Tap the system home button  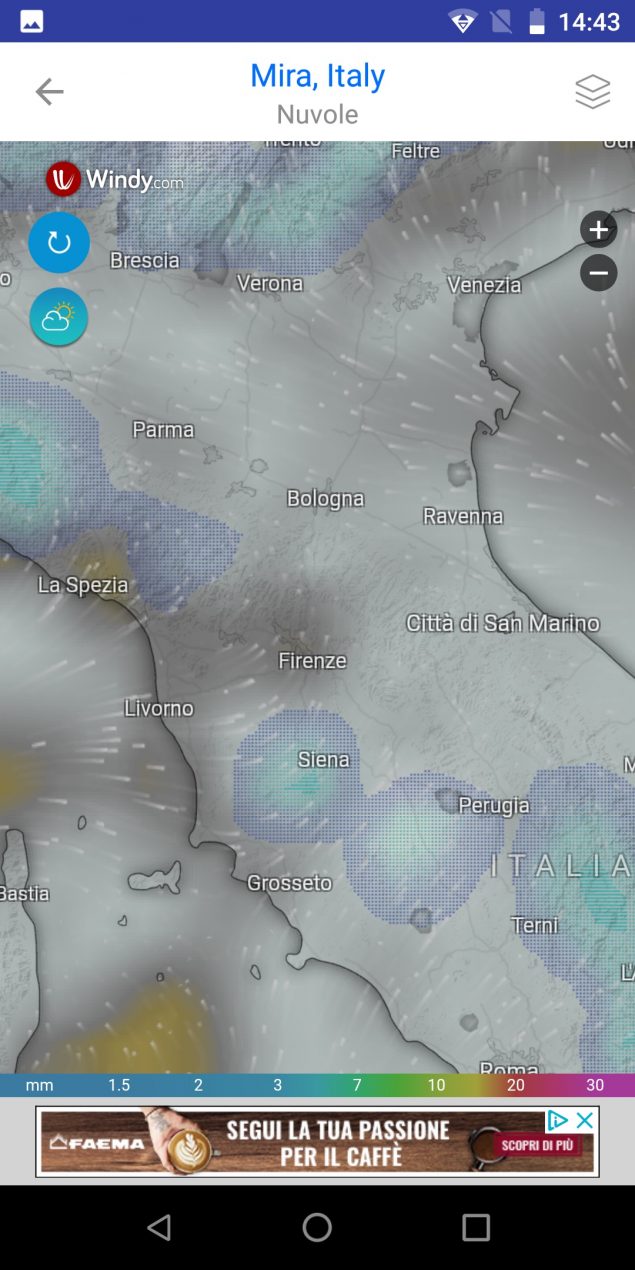click(x=317, y=1227)
